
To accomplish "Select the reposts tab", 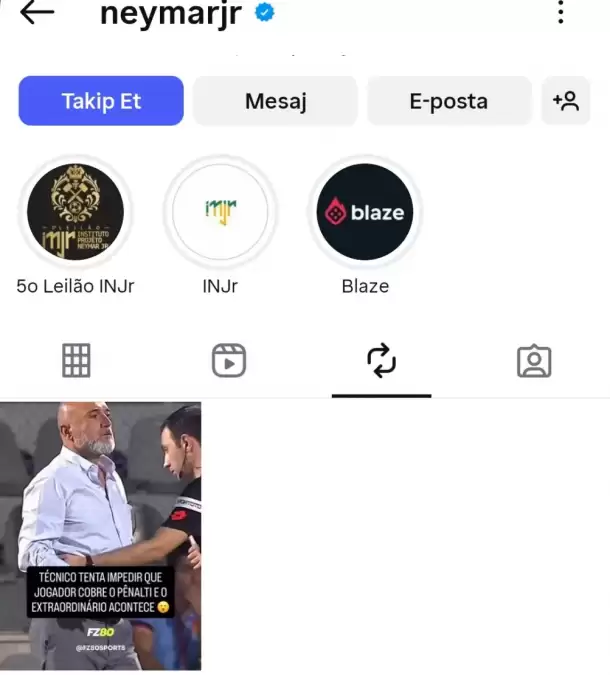I will click(381, 360).
